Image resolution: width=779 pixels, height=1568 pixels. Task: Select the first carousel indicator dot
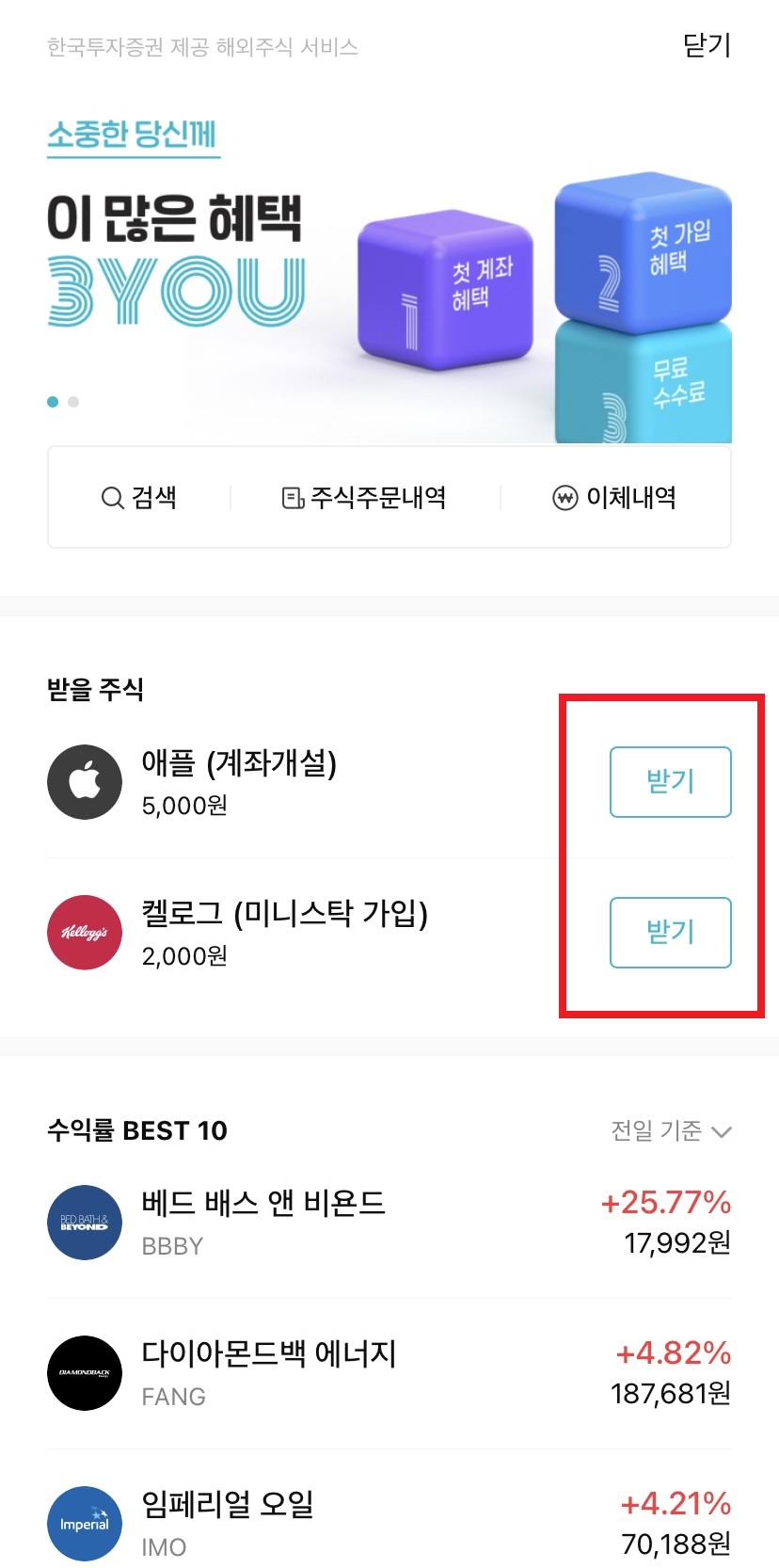click(52, 401)
